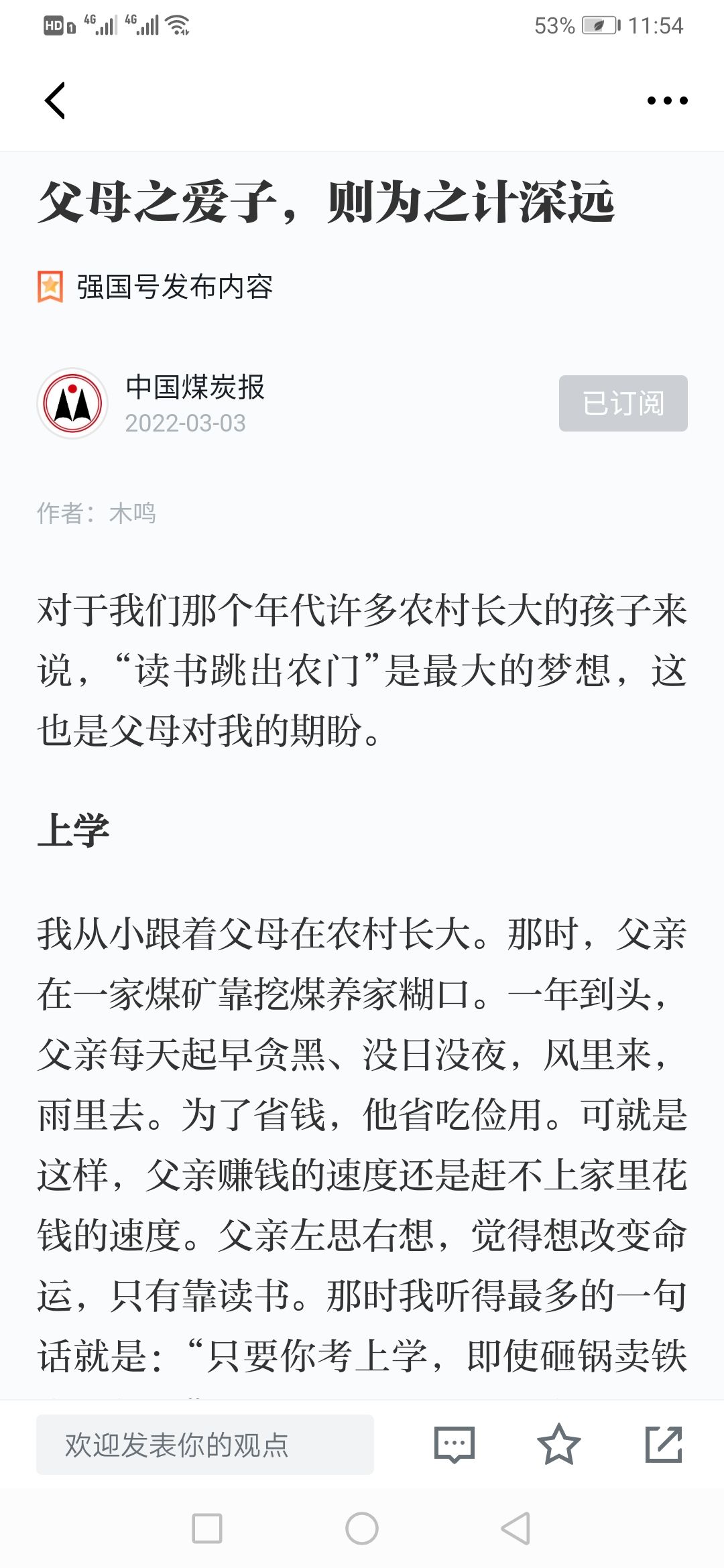Viewport: 724px width, 1568px height.
Task: Go back using the top-left arrow
Action: (x=55, y=101)
